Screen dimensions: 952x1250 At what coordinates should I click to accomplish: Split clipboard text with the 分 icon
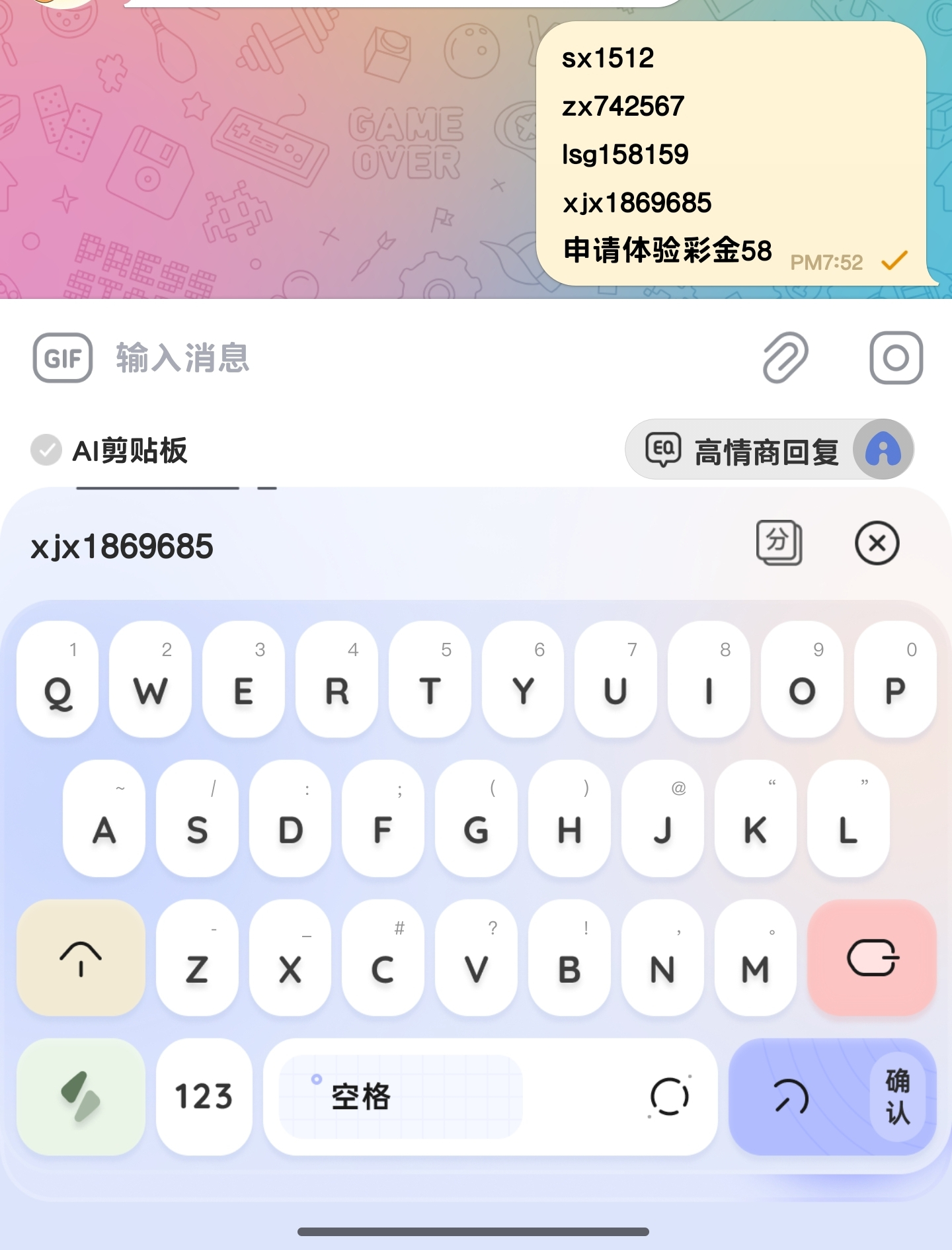tap(779, 543)
